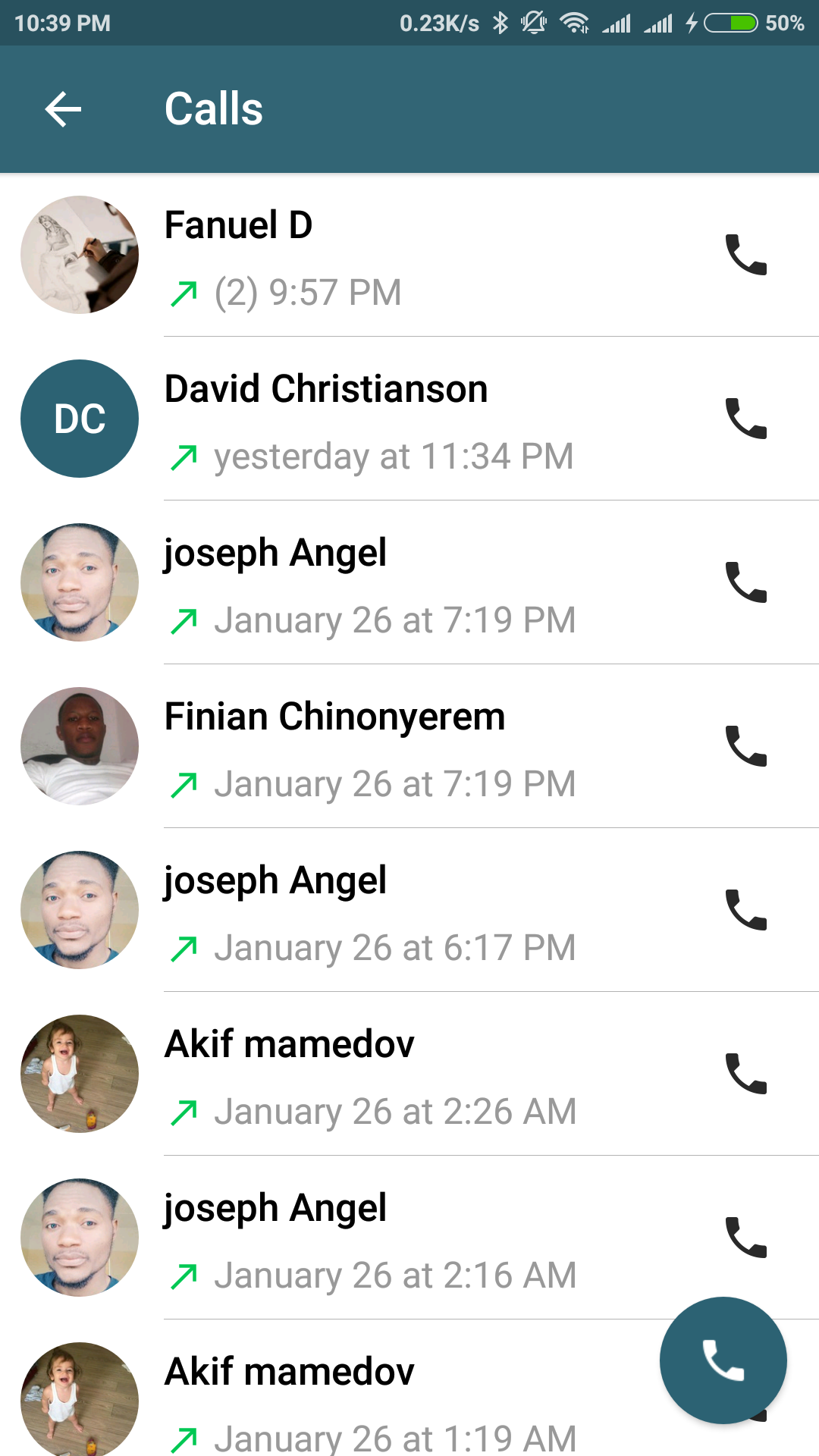Tap phone icon for joseph Angel's 6:17 PM call

(746, 910)
